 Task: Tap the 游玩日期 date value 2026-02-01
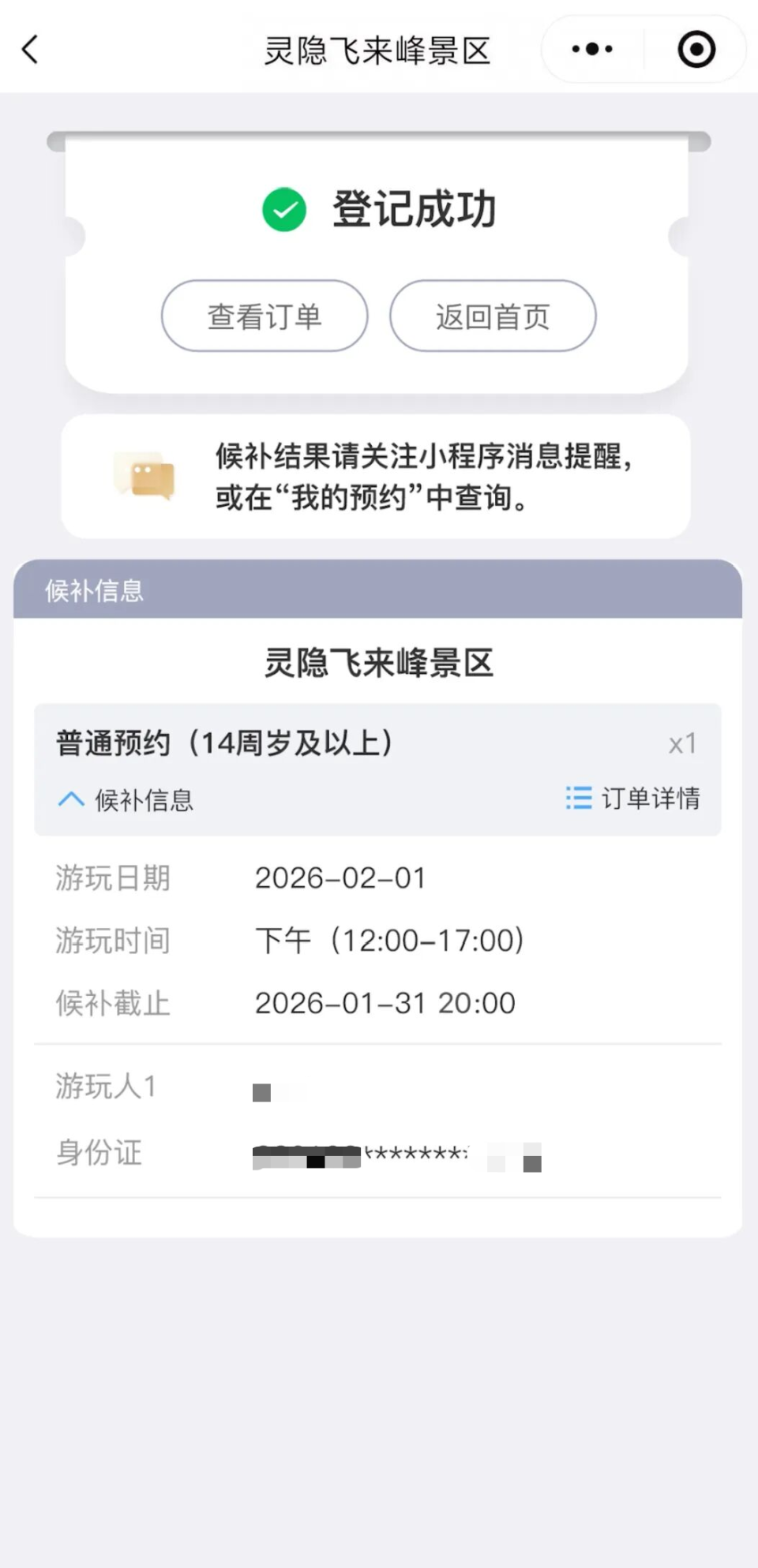click(340, 878)
